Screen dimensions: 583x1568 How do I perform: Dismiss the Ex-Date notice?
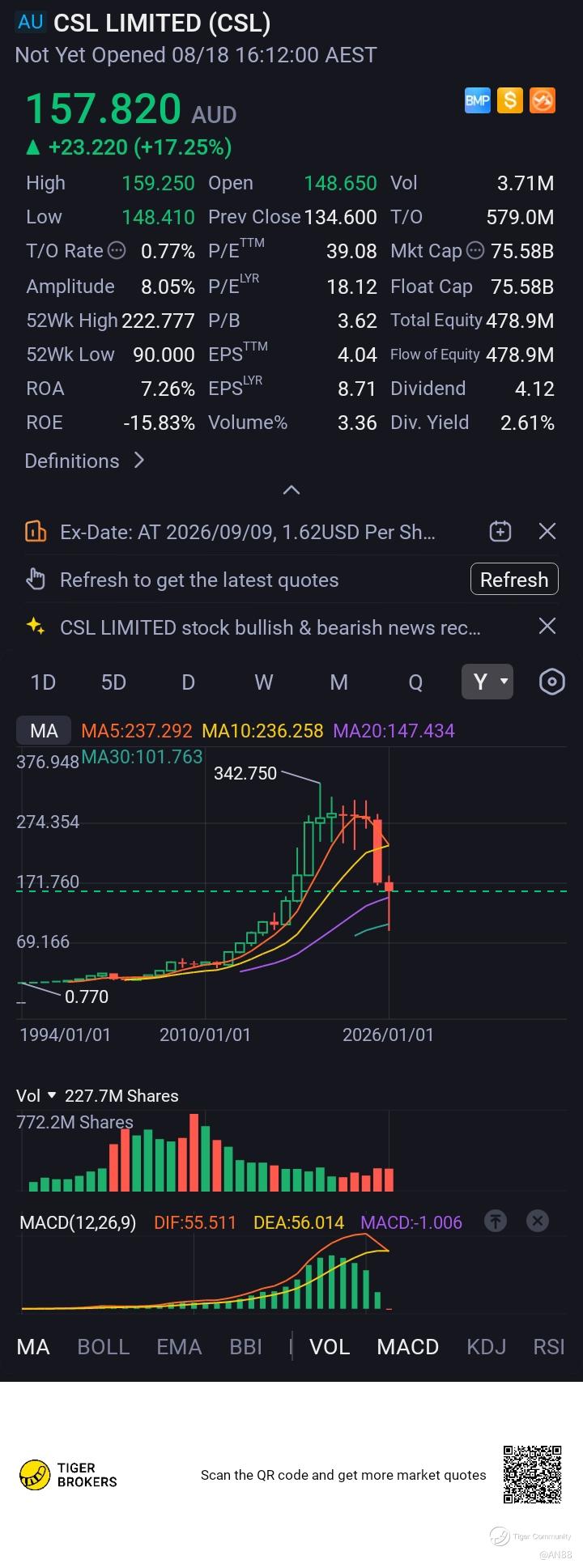point(547,531)
